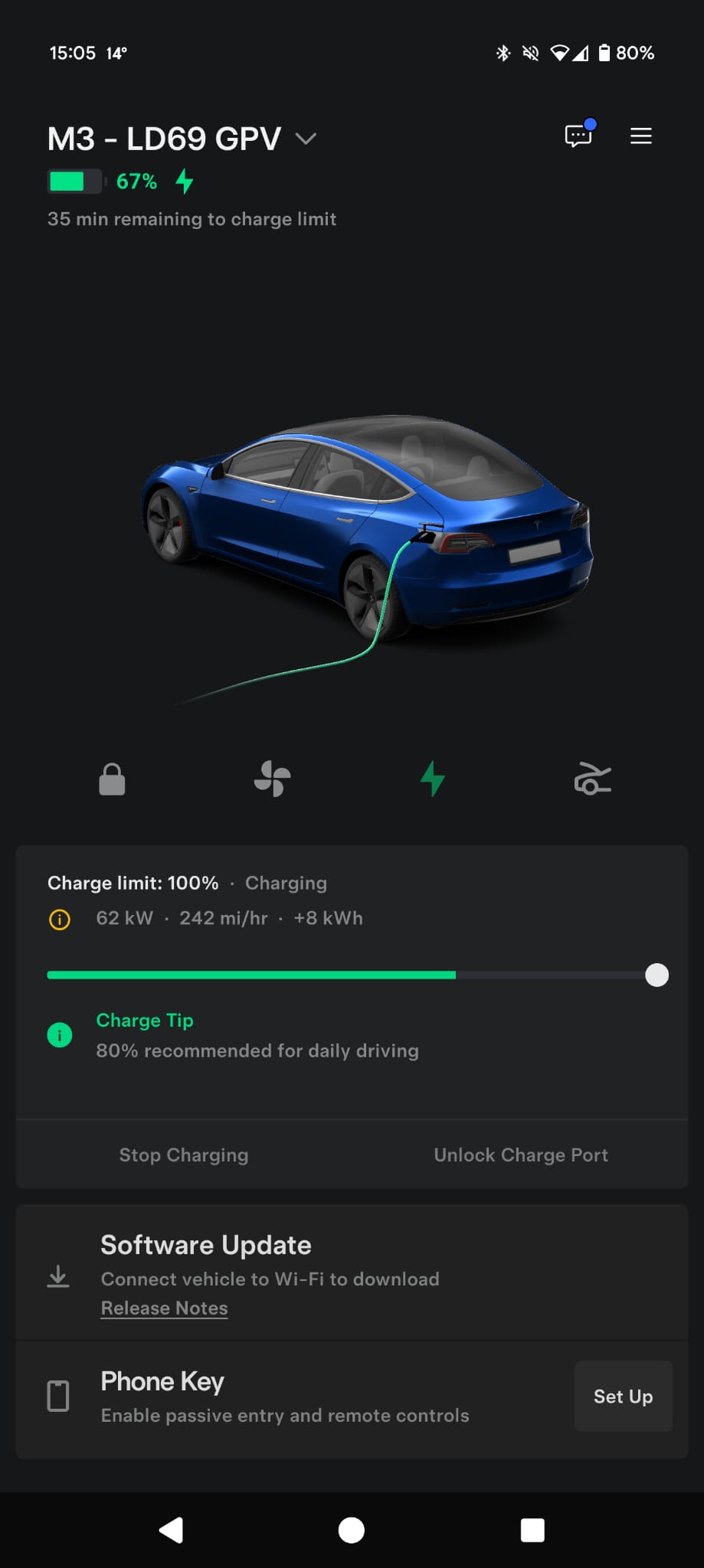The height and width of the screenshot is (1568, 704).
Task: Tap the lock icon to unlock car
Action: (112, 779)
